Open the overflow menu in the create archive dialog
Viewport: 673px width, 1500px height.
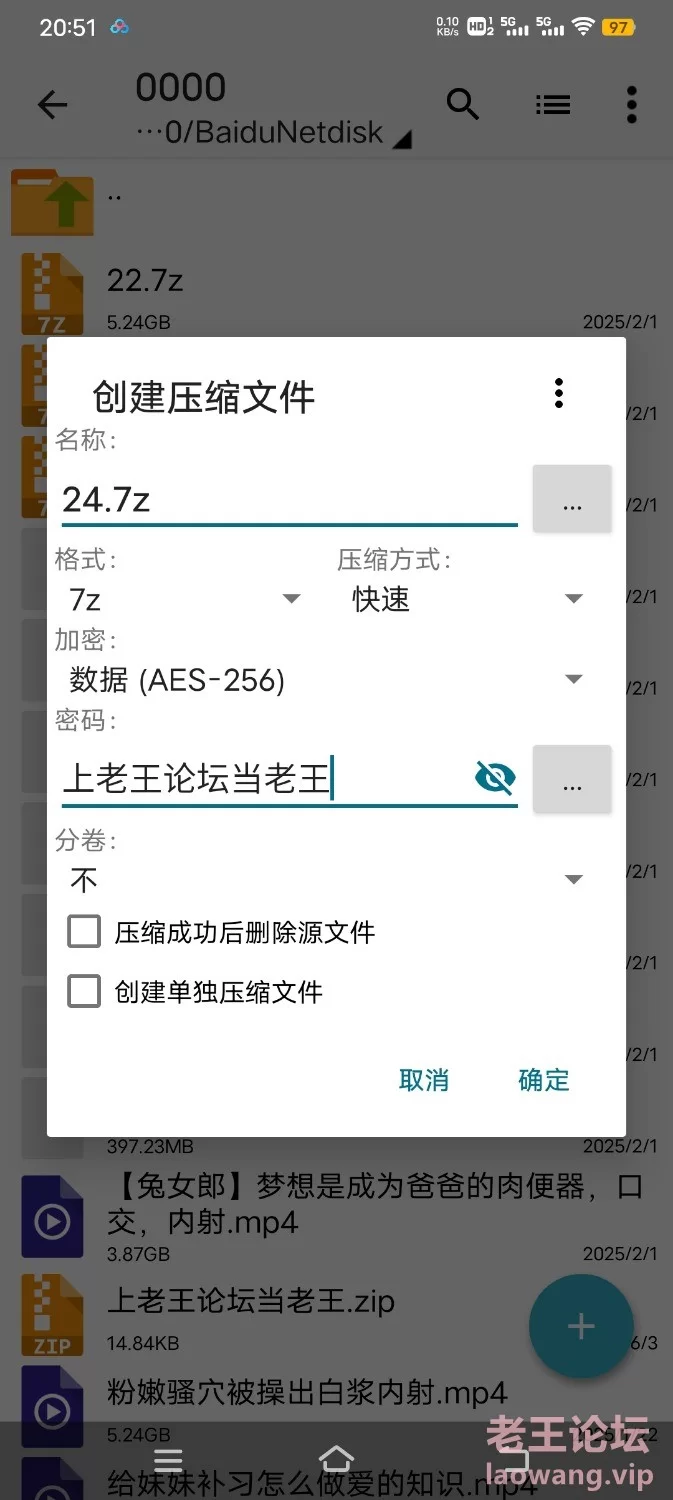coord(559,394)
